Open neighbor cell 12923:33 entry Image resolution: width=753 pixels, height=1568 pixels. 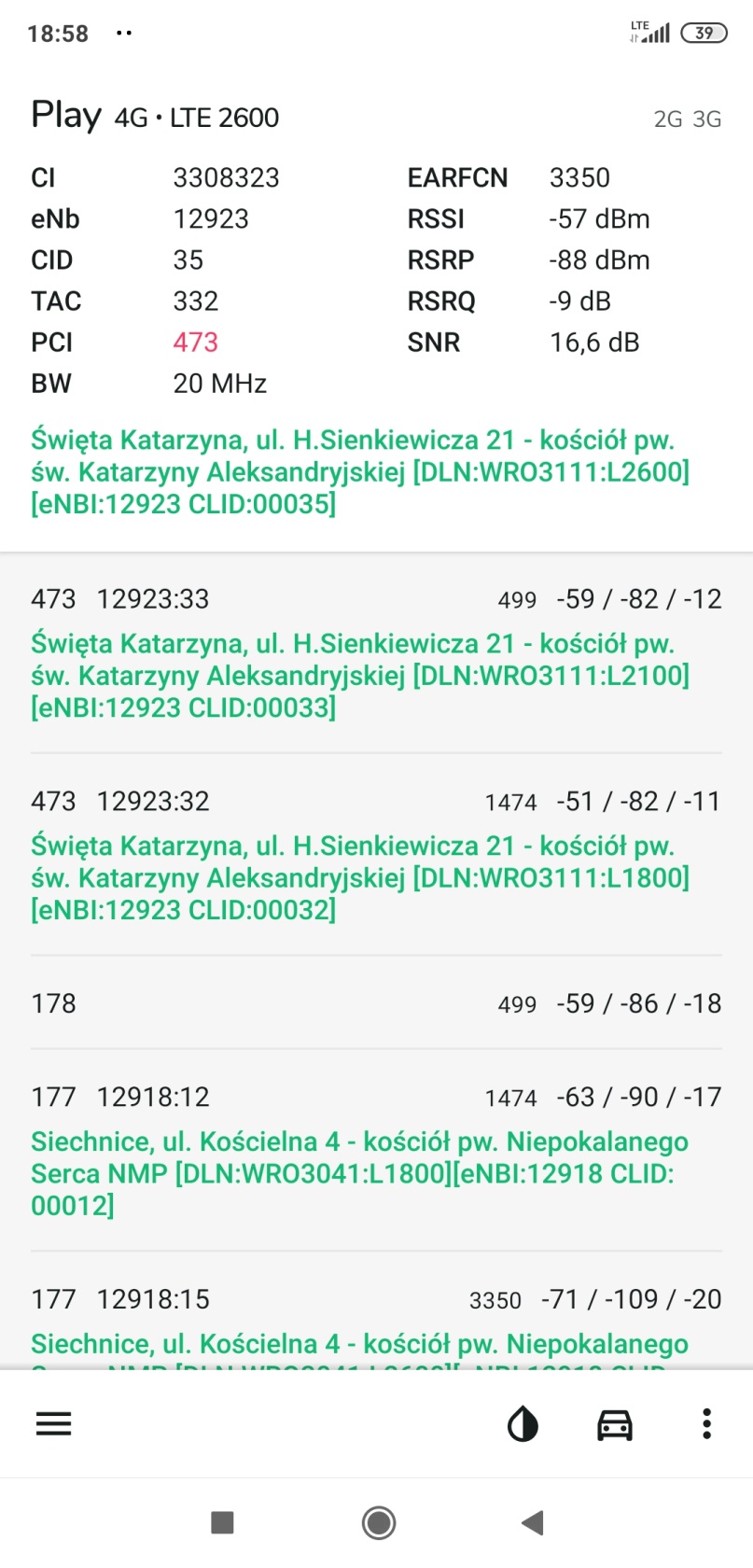pos(376,652)
